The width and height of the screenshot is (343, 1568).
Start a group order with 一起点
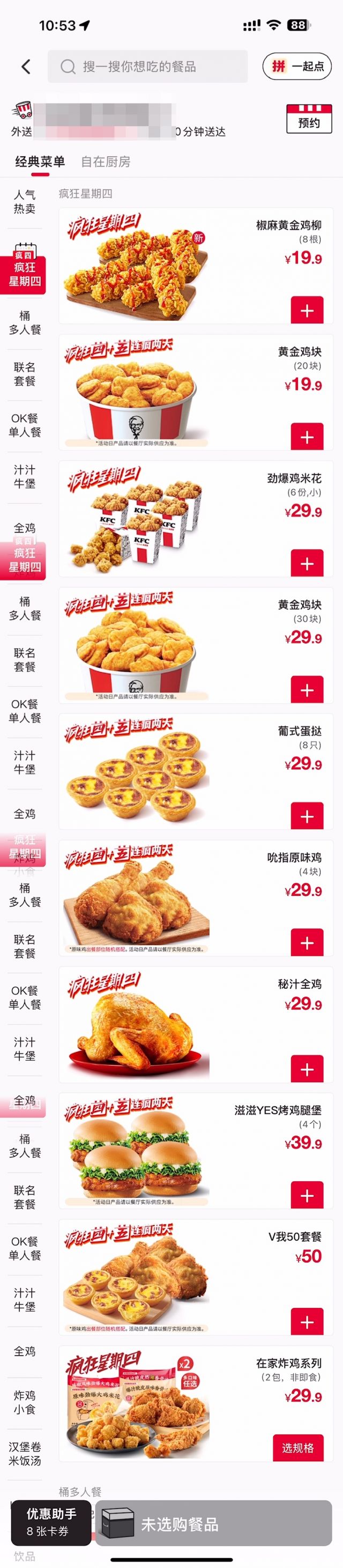297,67
